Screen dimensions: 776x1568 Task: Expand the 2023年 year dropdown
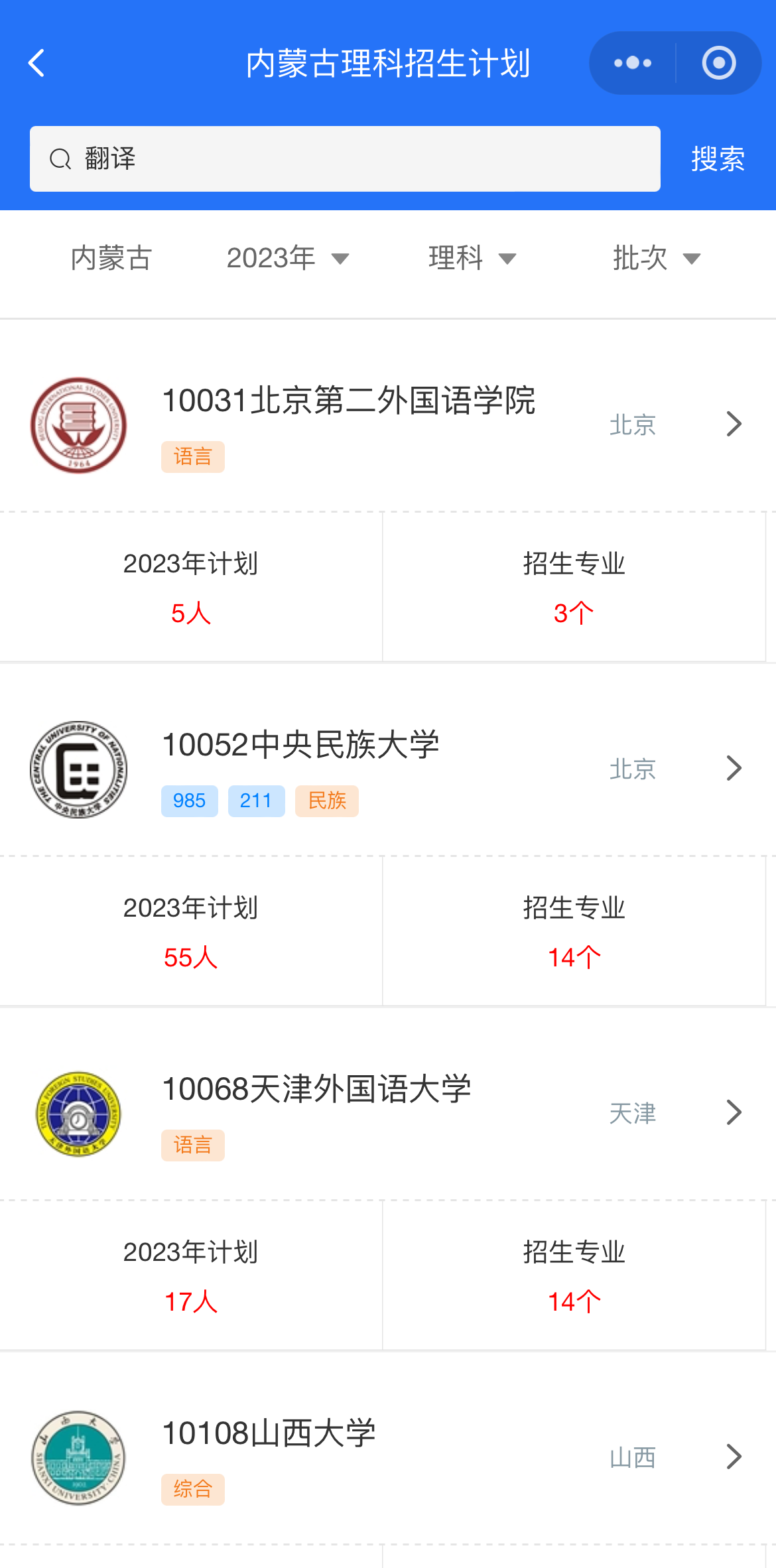point(288,258)
